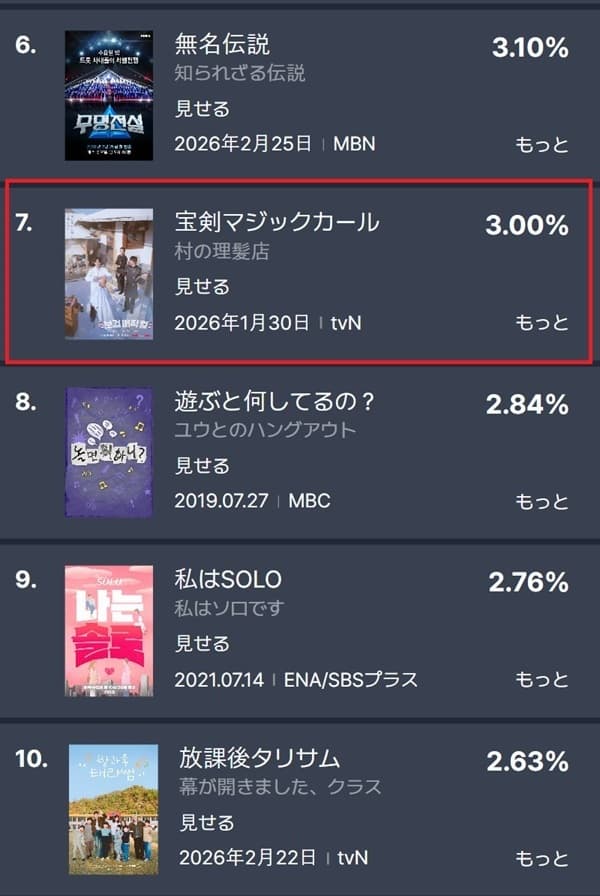
Task: Open the 無名伝説 title link
Action: tap(222, 44)
